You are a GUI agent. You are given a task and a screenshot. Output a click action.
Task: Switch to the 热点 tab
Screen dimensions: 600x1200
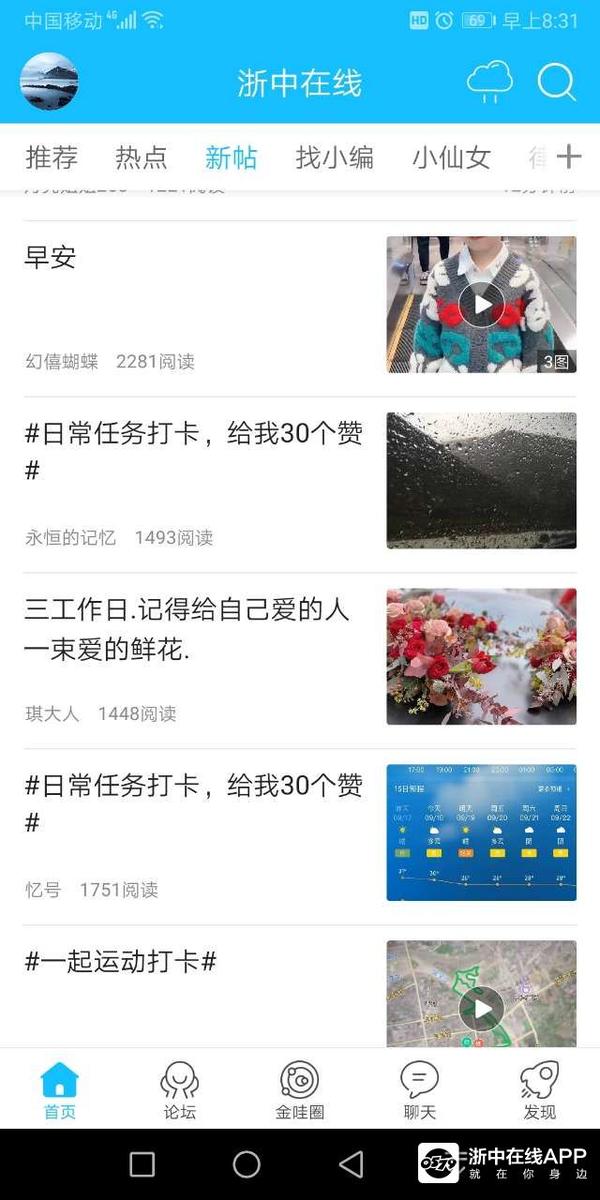tap(141, 157)
